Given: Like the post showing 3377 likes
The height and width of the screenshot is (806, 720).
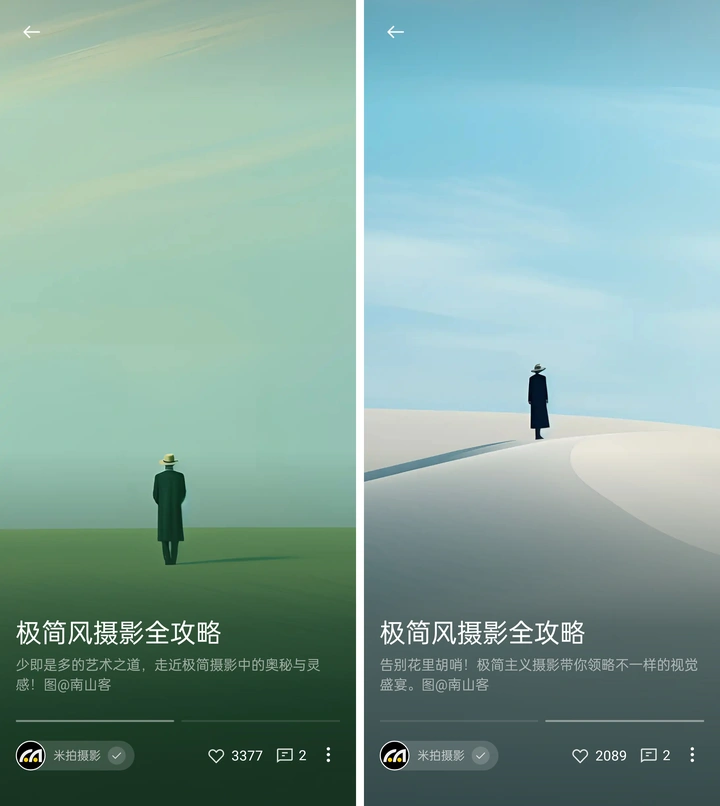Looking at the screenshot, I should (x=216, y=756).
